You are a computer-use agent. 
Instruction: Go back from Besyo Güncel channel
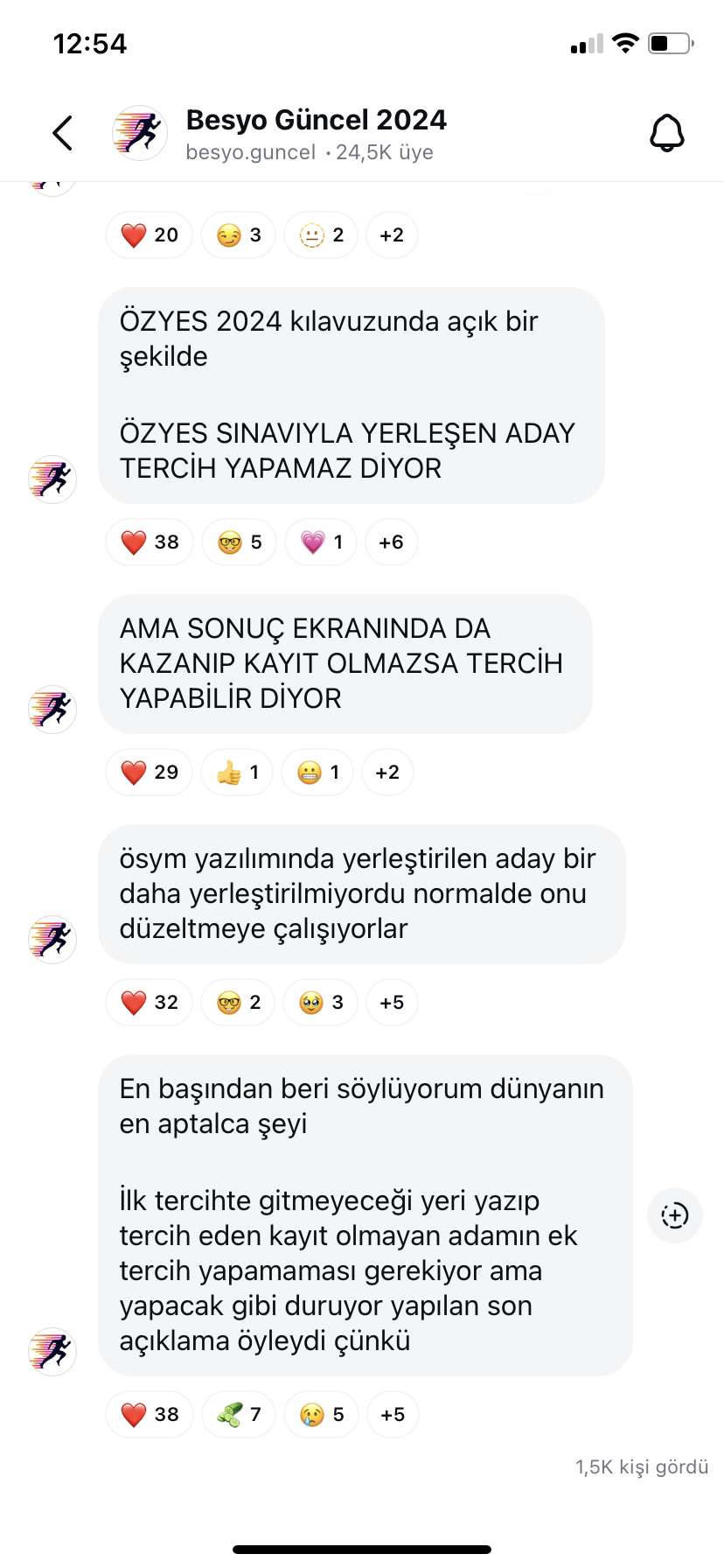(62, 133)
